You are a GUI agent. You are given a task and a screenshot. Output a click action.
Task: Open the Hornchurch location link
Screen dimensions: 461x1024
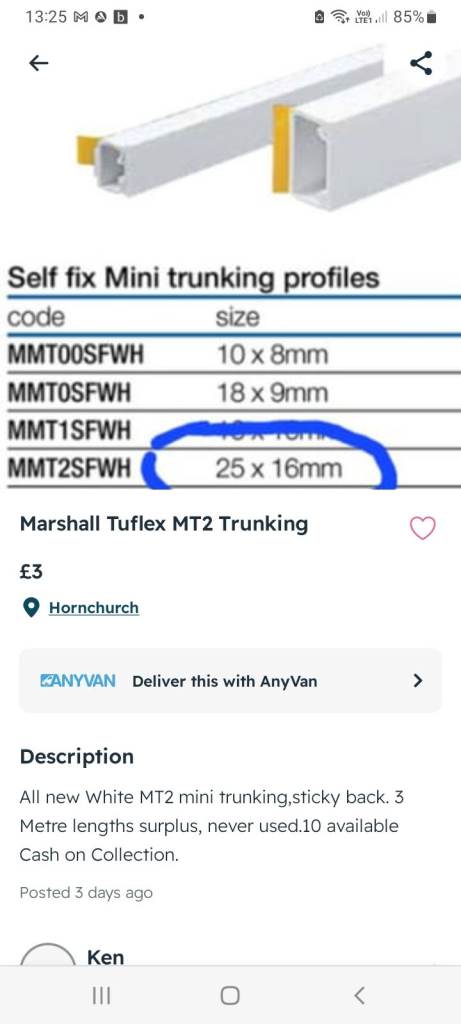pos(94,608)
